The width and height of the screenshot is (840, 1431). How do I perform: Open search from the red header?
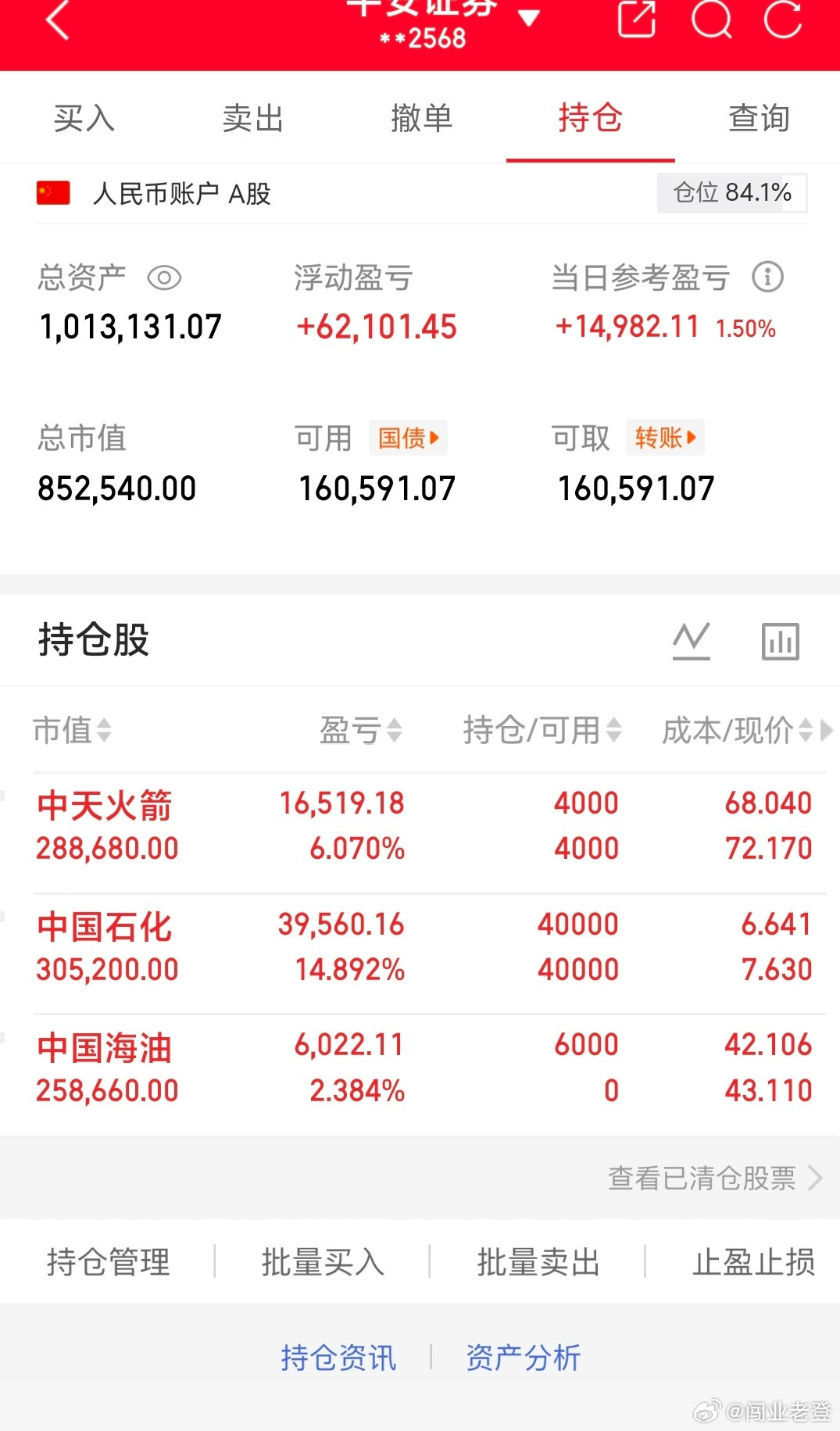tap(711, 21)
